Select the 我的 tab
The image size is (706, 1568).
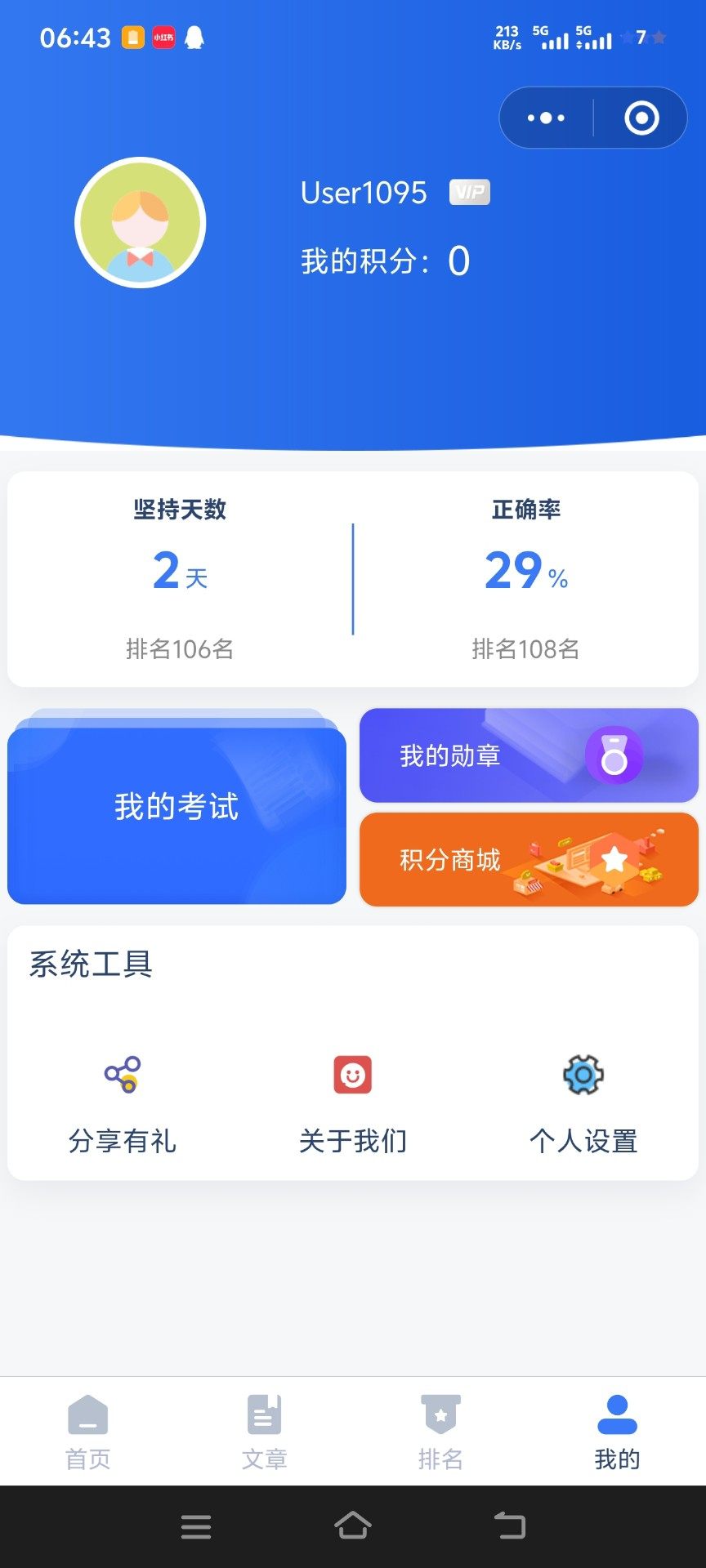tap(617, 1432)
